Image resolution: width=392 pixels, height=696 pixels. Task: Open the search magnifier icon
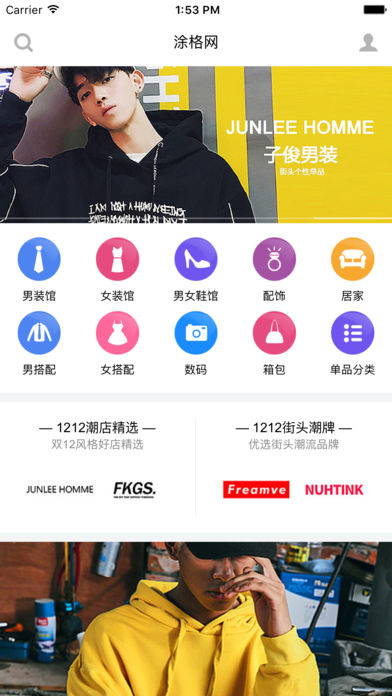pyautogui.click(x=24, y=43)
